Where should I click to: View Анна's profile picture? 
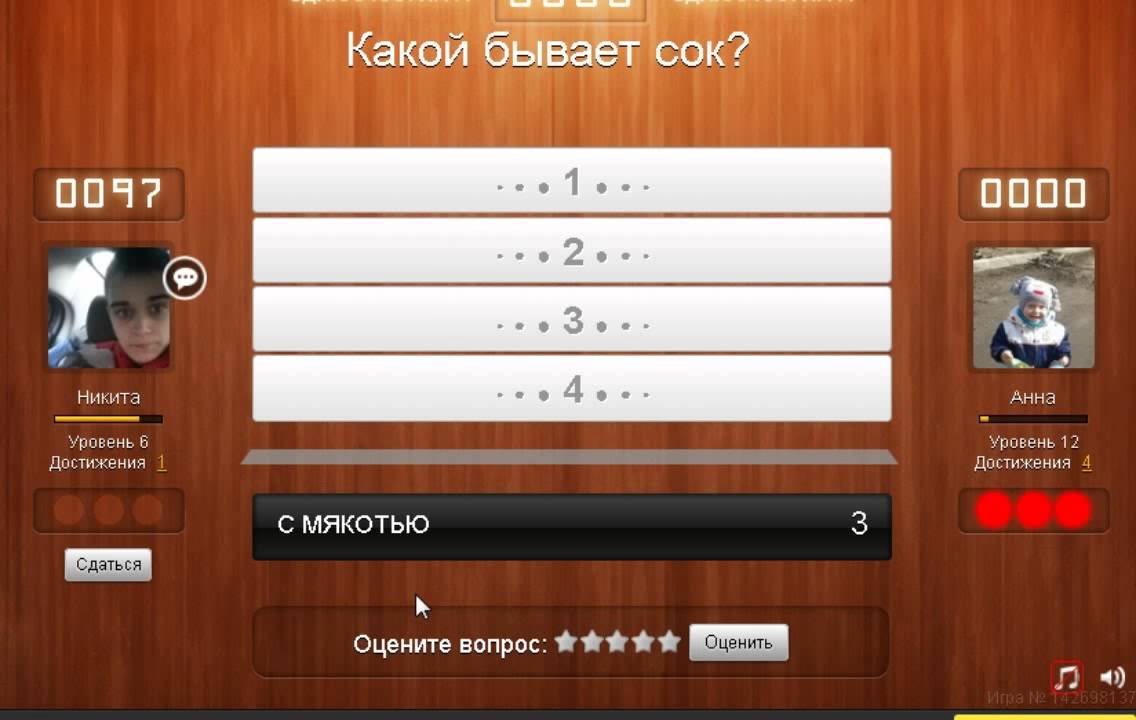1033,308
